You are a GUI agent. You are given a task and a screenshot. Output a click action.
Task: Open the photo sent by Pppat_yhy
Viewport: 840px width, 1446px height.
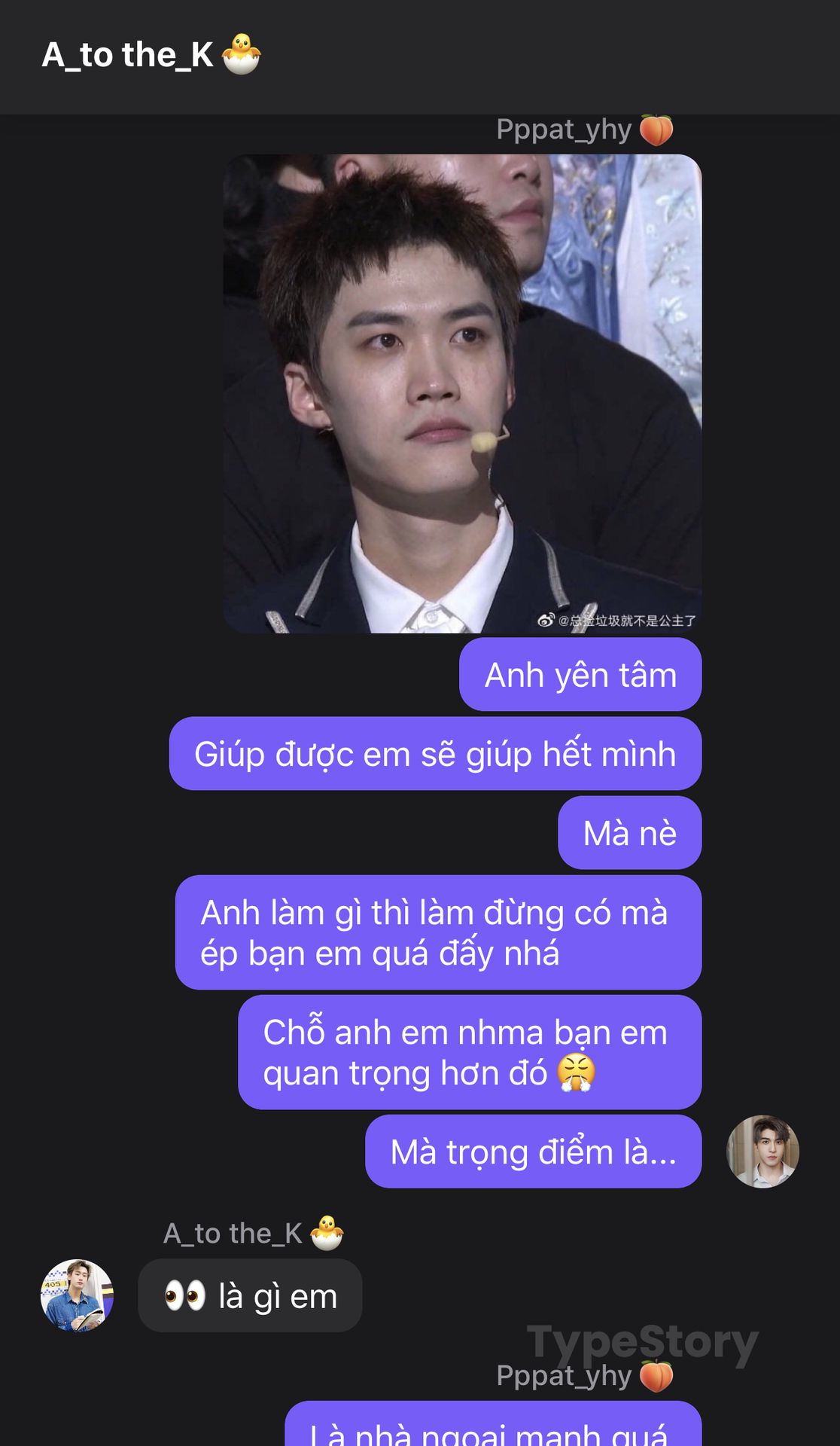pos(462,393)
